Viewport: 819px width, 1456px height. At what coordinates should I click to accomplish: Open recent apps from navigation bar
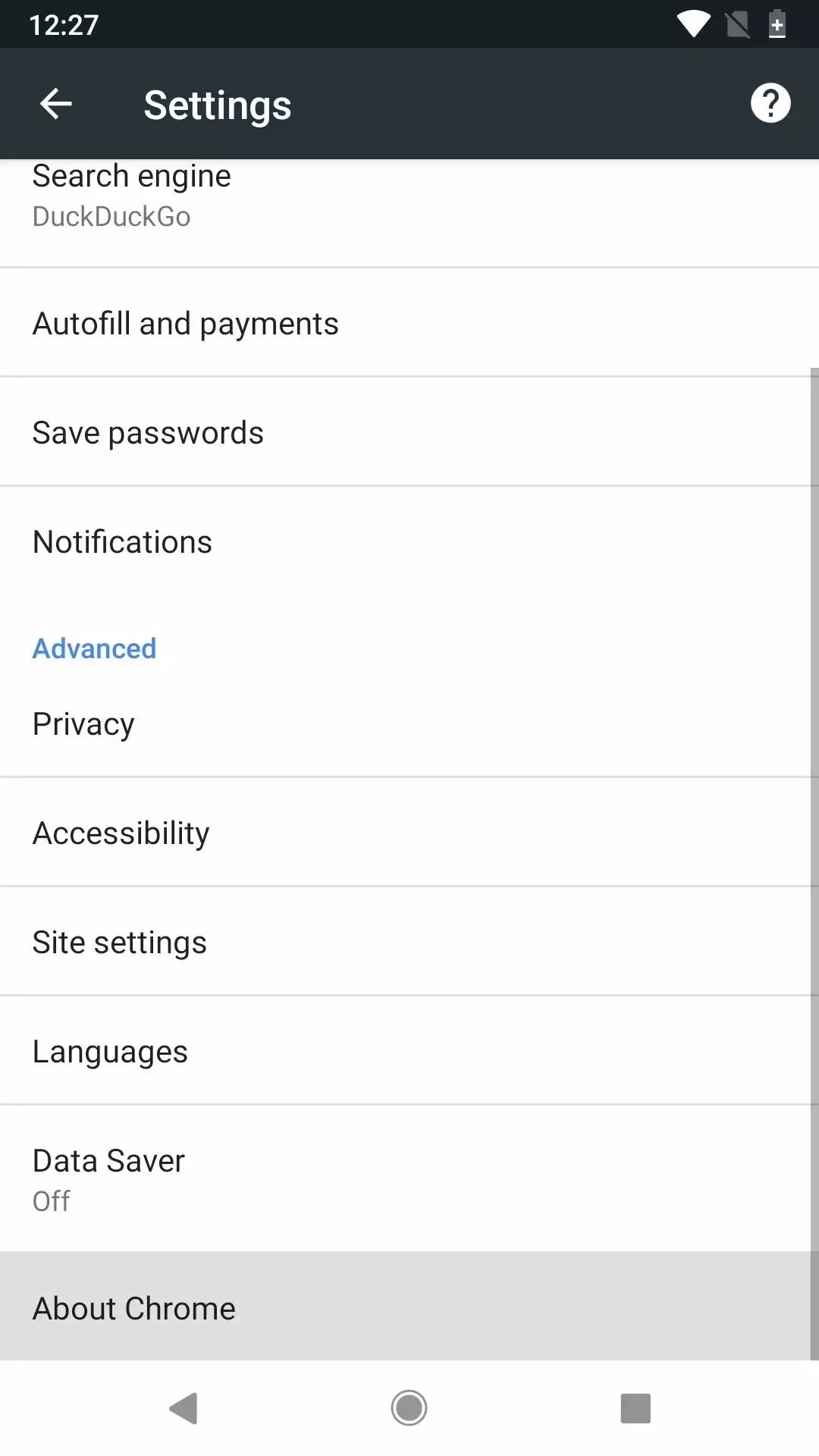click(x=635, y=1408)
